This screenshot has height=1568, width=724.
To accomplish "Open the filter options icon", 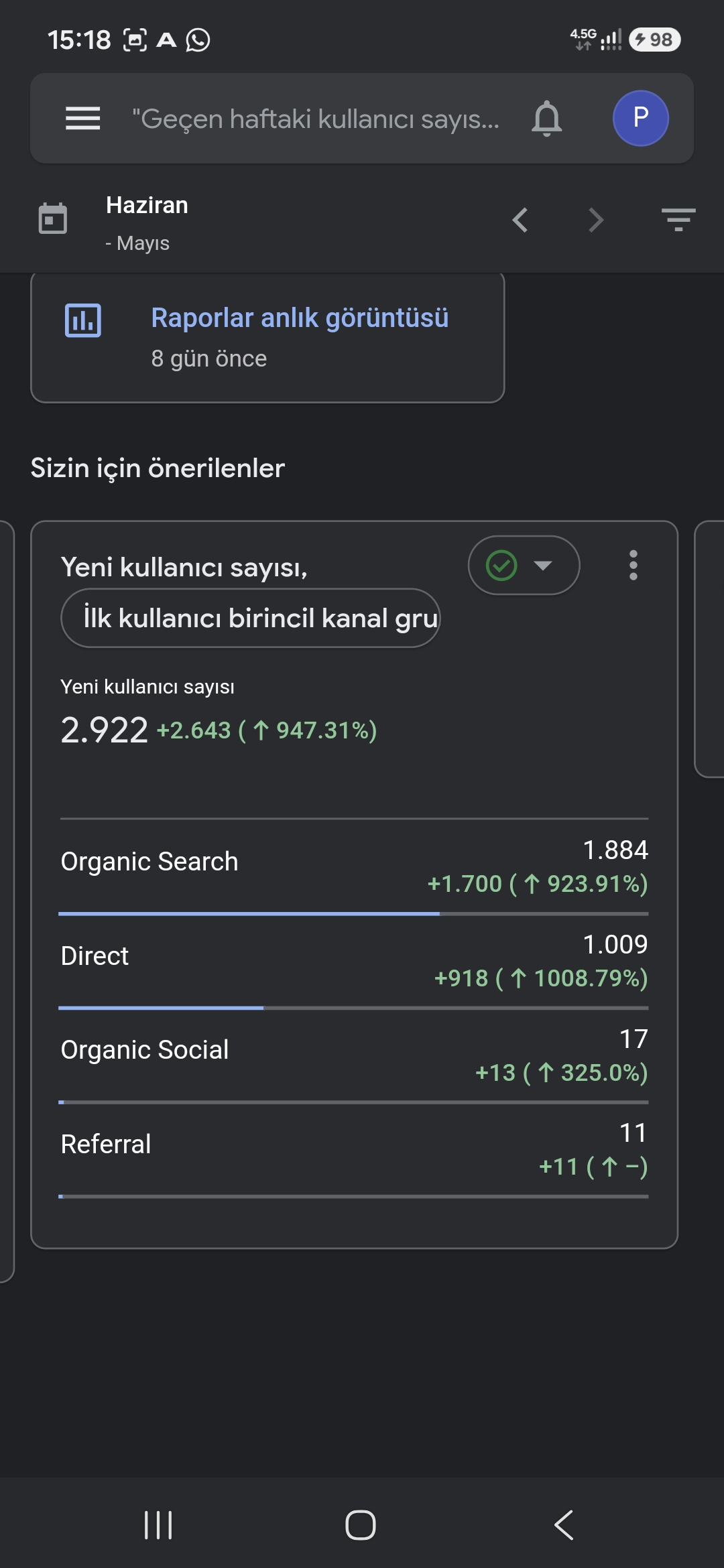I will [x=678, y=220].
